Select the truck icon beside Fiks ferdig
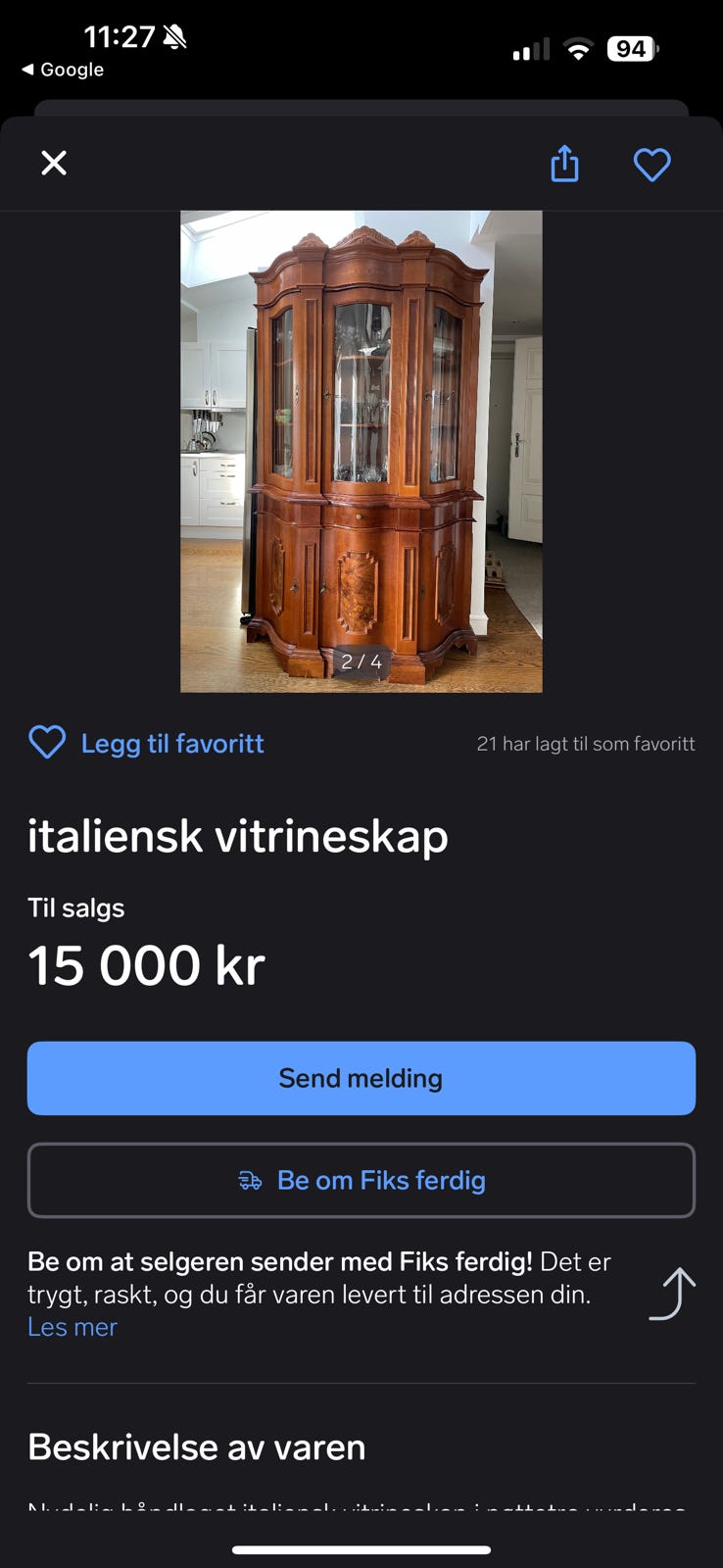Viewport: 723px width, 1568px height. coord(251,1180)
